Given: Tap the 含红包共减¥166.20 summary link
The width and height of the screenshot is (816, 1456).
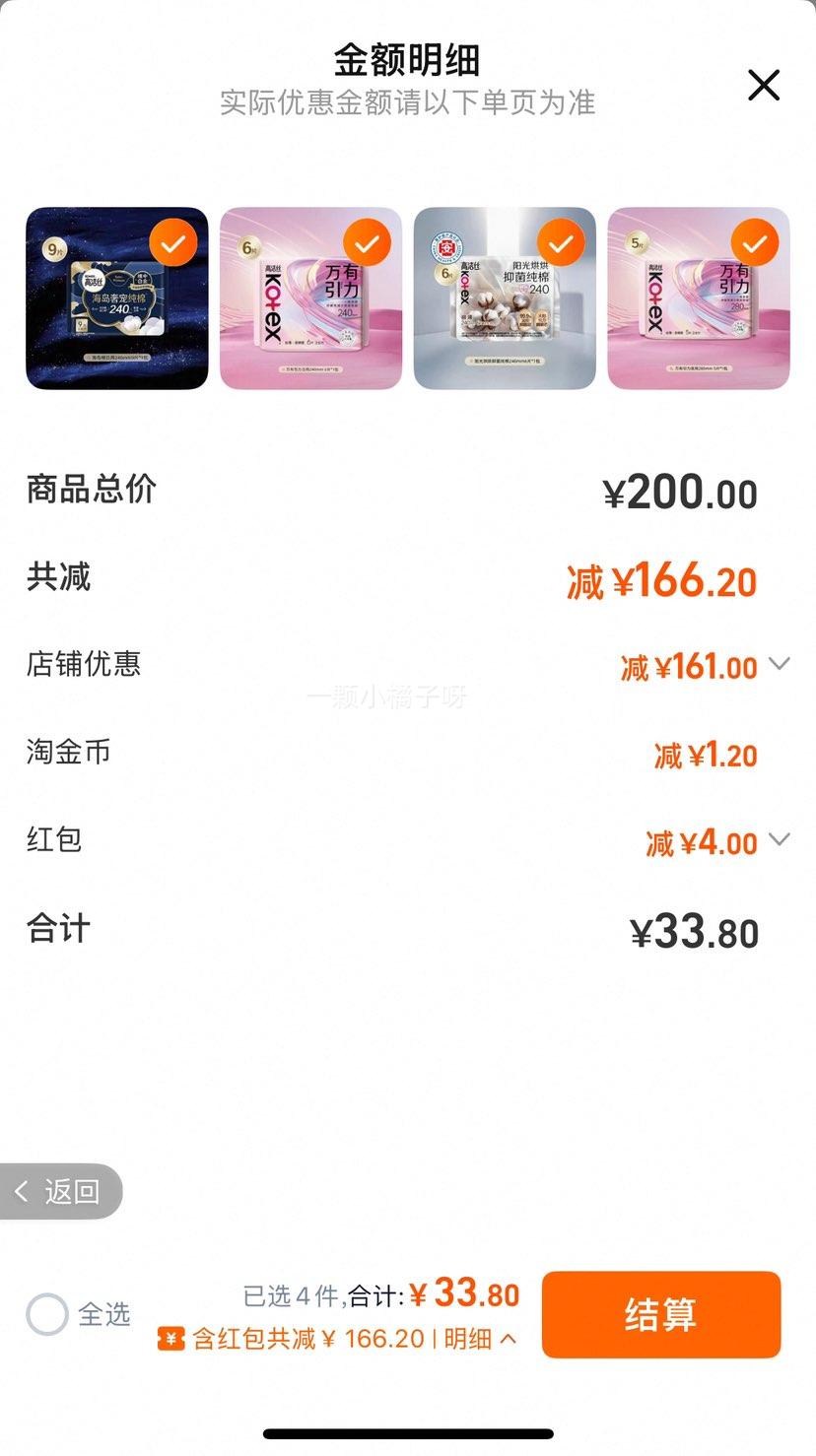Looking at the screenshot, I should tap(335, 1340).
